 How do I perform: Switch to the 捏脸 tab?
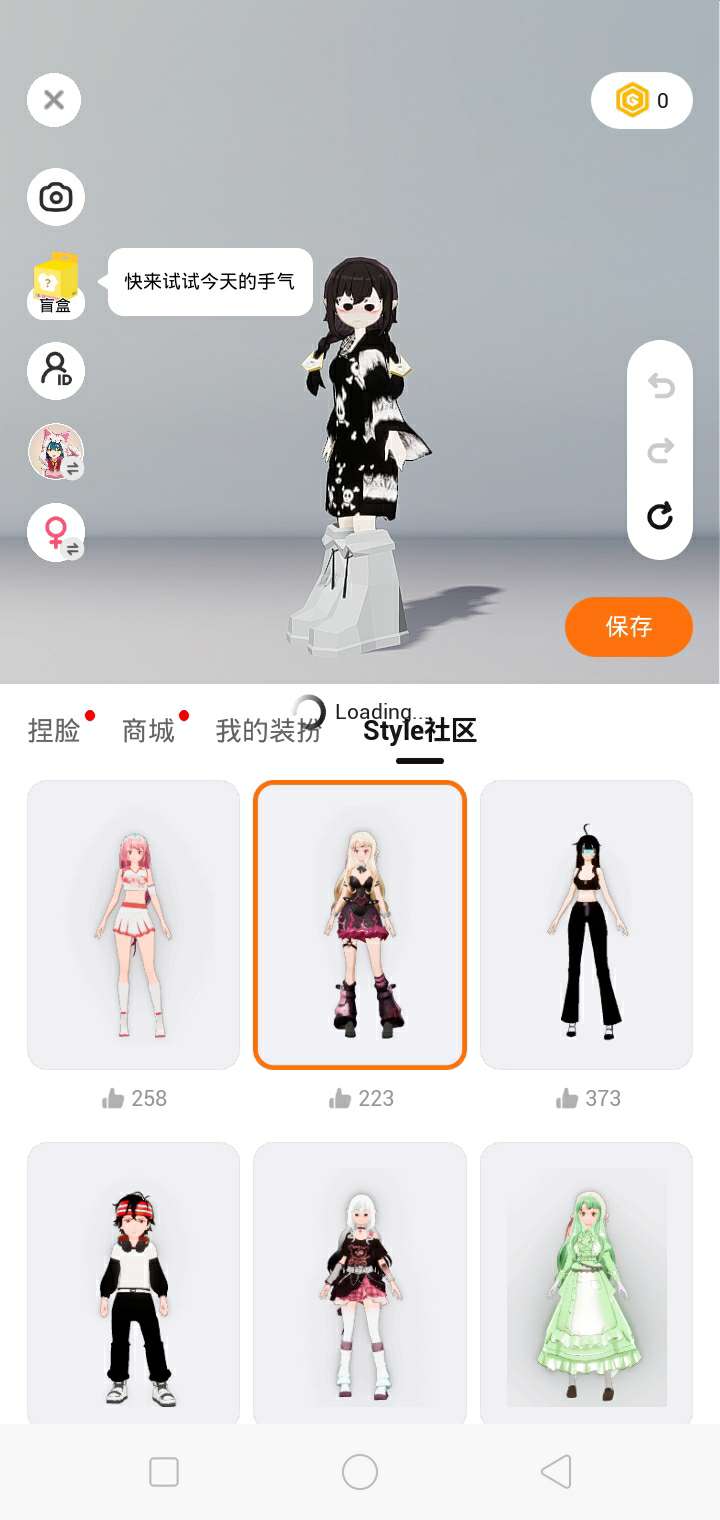(x=54, y=731)
